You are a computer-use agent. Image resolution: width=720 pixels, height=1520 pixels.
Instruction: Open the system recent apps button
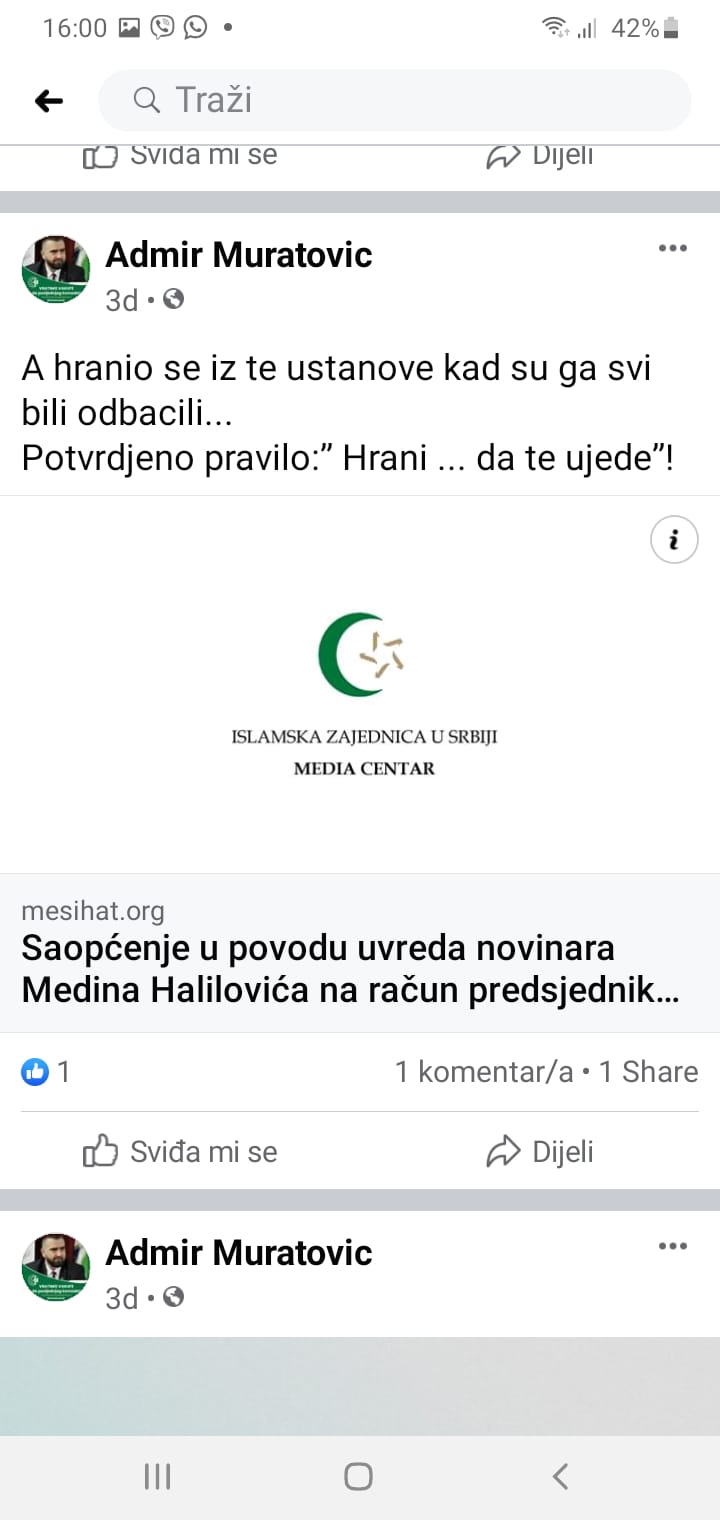pyautogui.click(x=157, y=1476)
